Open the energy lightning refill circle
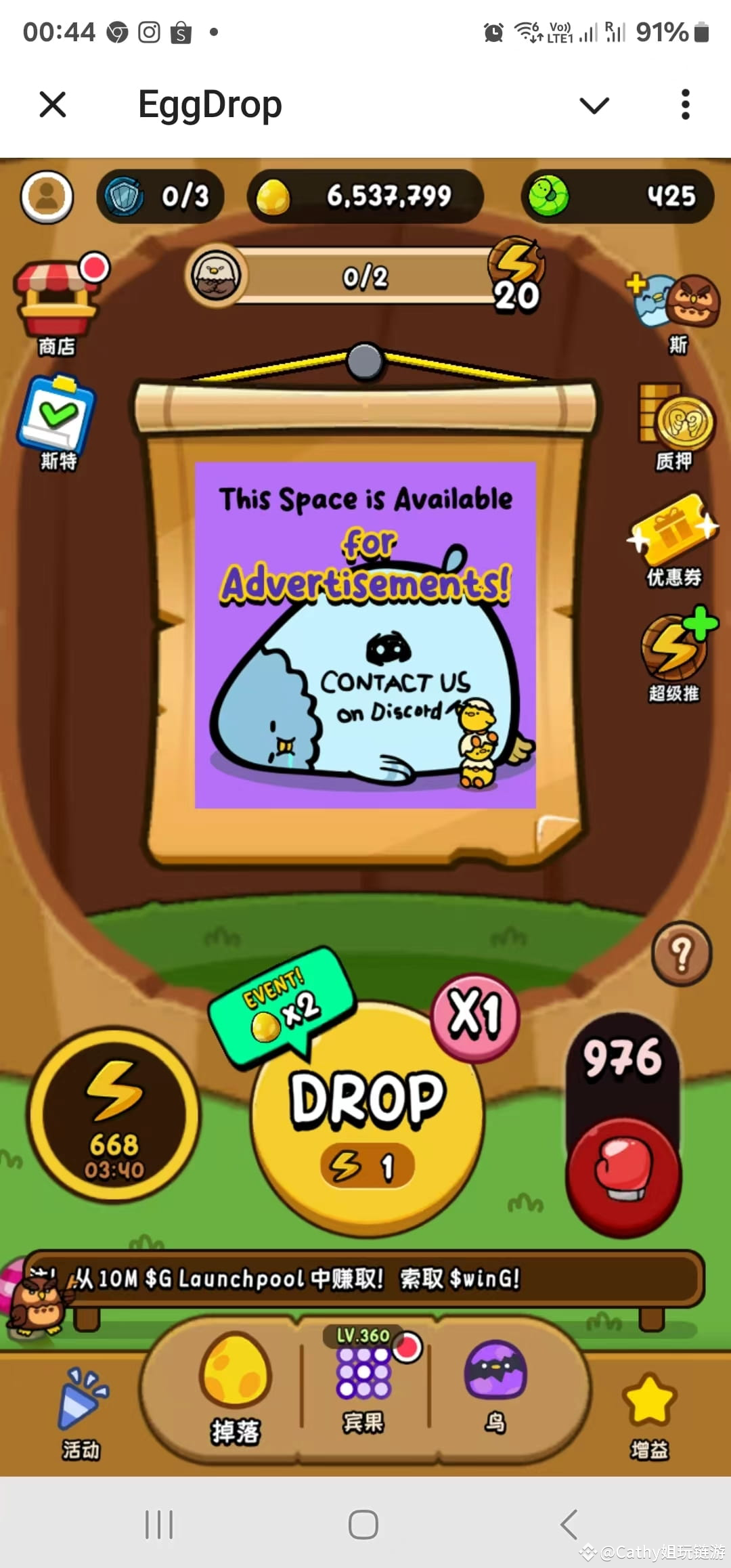The image size is (731, 1568). 114,1114
